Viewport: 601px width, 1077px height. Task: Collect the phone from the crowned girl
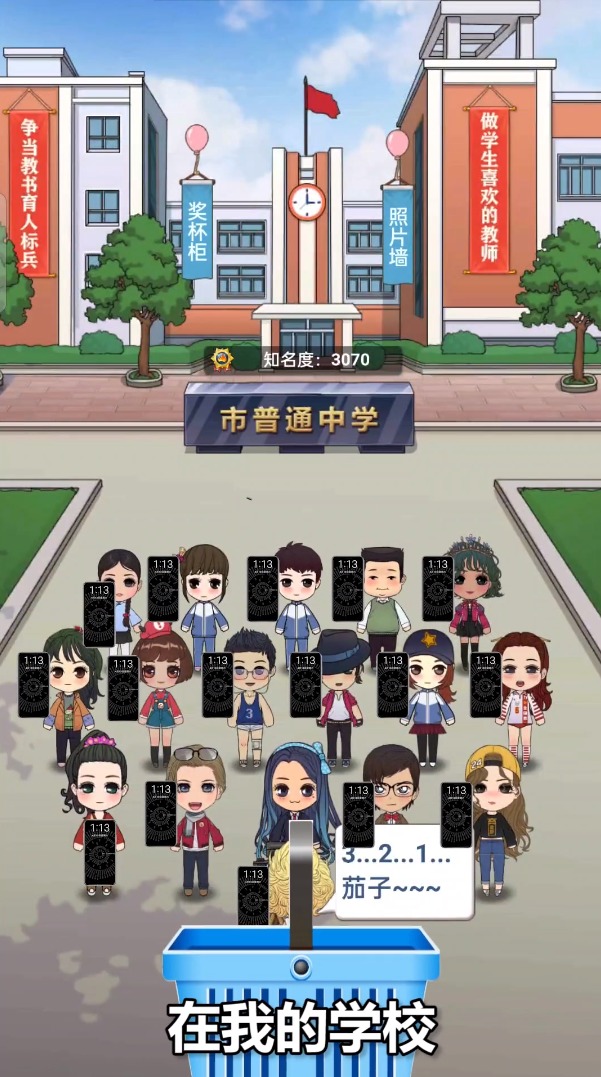click(437, 589)
